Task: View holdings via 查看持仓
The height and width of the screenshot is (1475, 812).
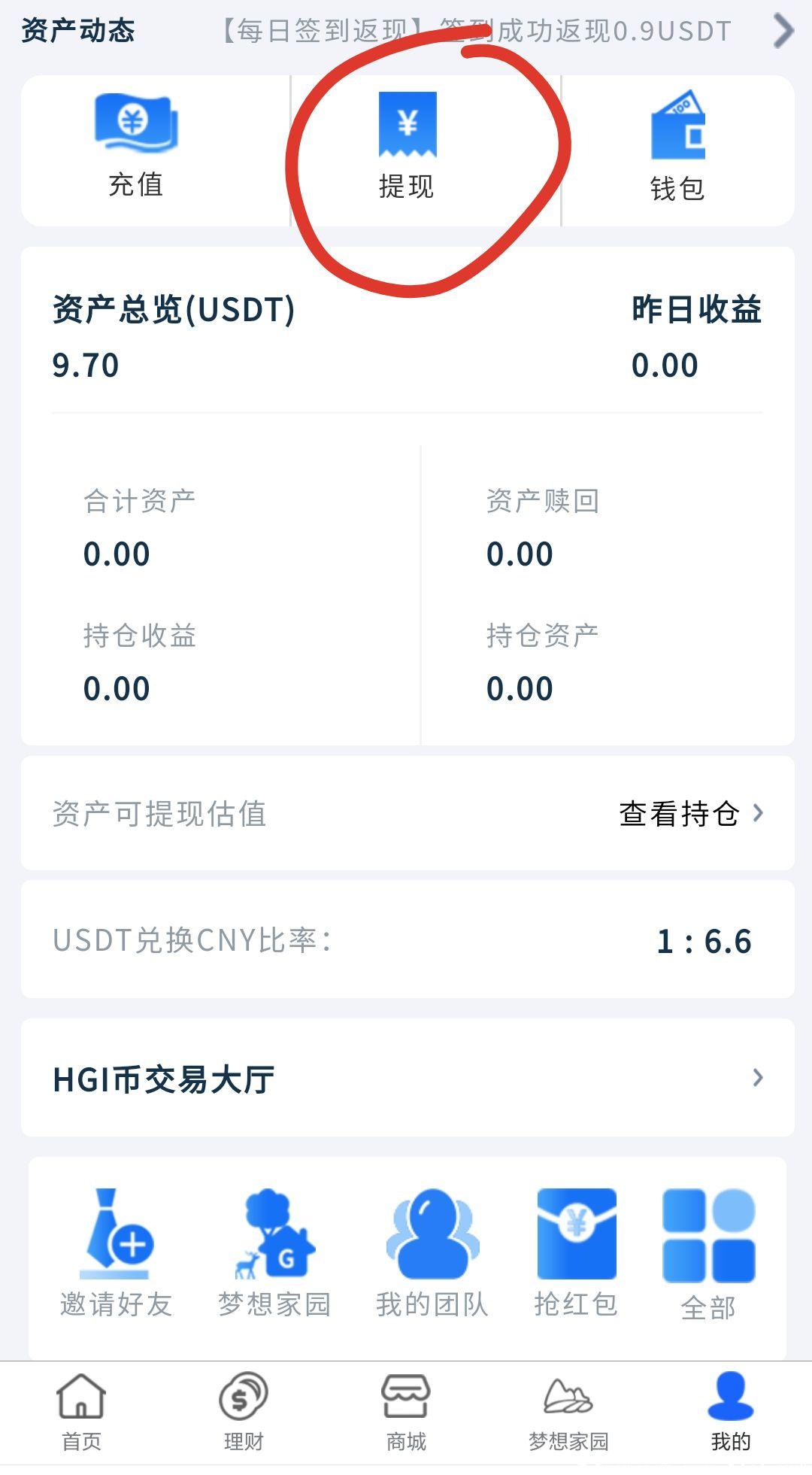Action: (690, 814)
